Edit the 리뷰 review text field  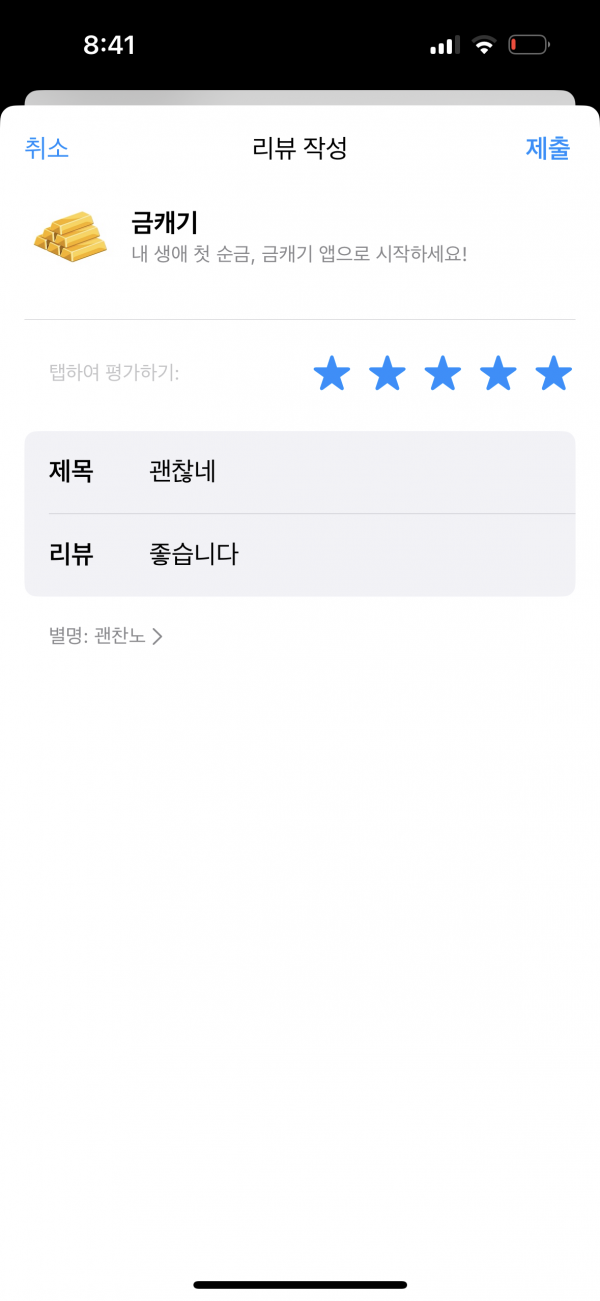click(x=300, y=555)
